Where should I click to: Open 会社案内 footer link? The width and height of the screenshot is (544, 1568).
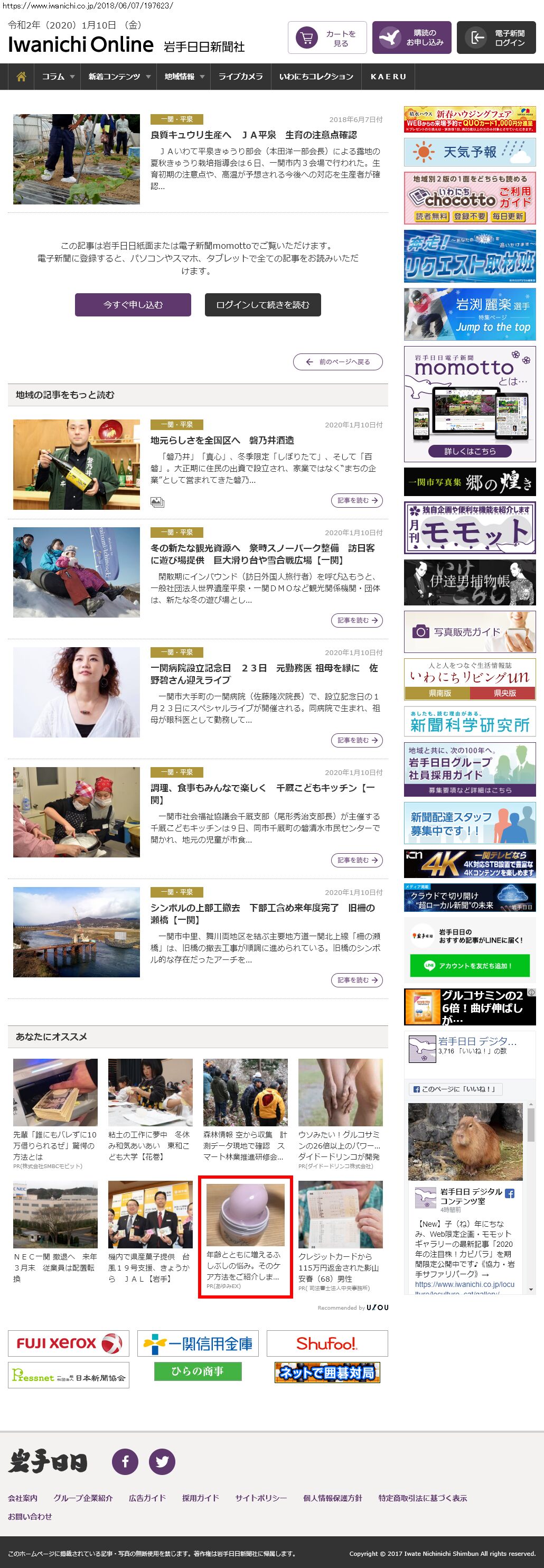pos(23,1498)
